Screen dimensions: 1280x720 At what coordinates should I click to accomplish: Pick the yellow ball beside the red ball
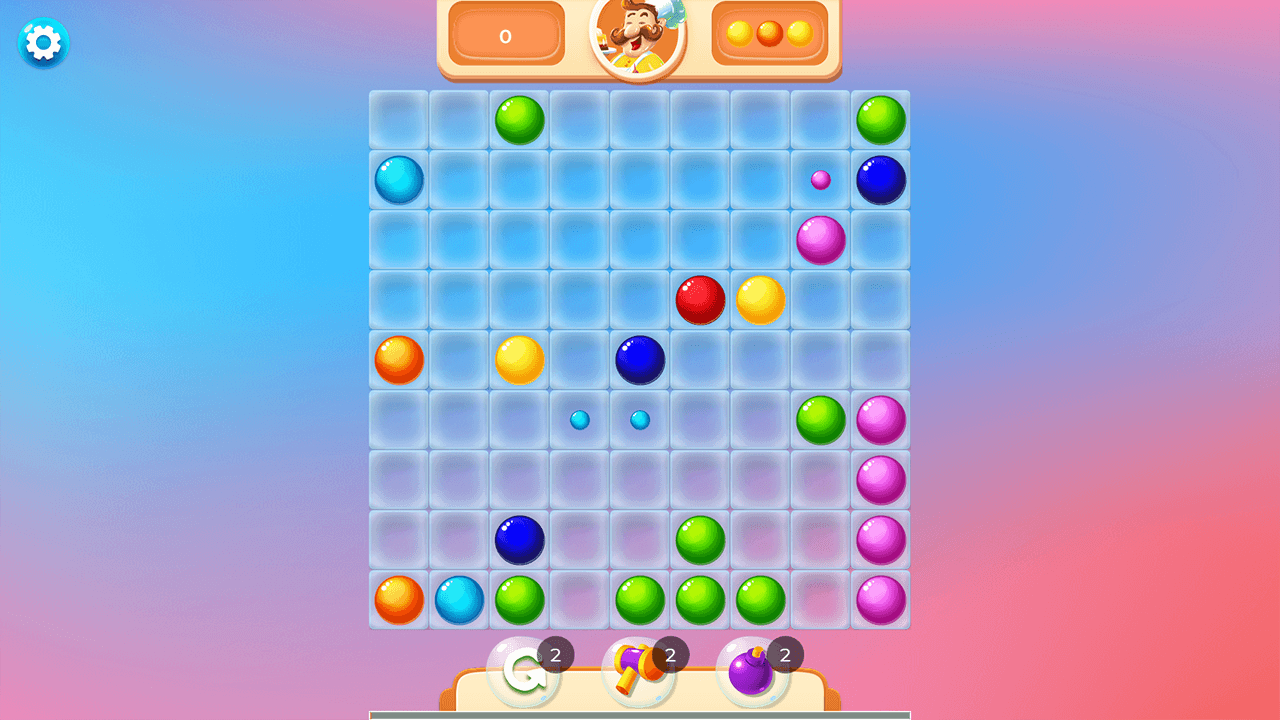click(x=760, y=300)
